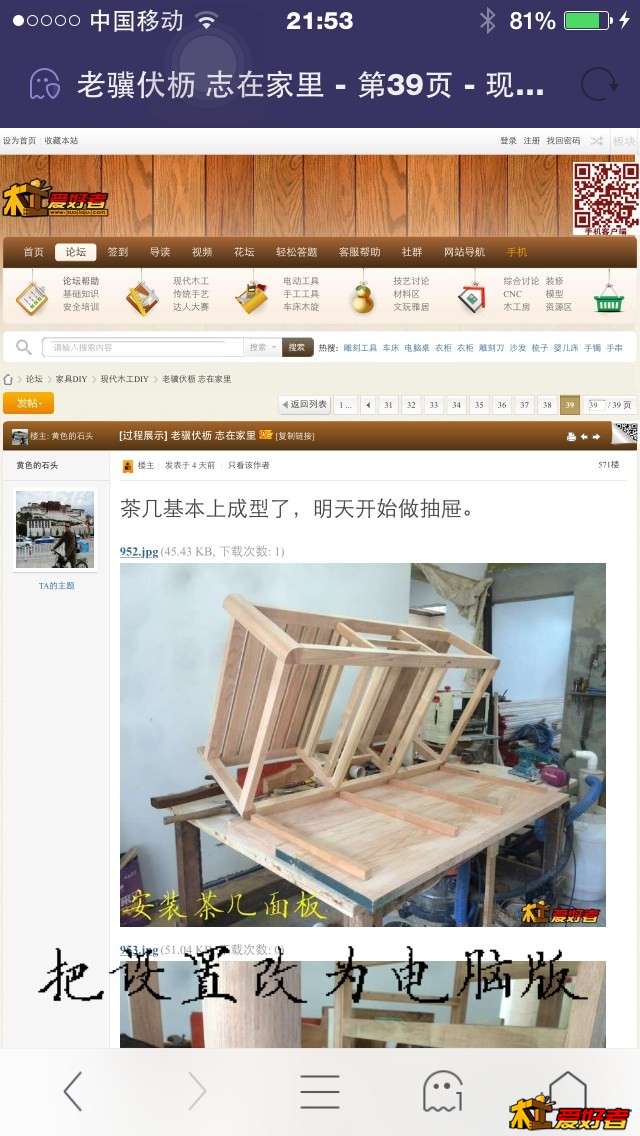Open 轻松答题 in the navigation bar
The width and height of the screenshot is (640, 1136).
click(297, 252)
